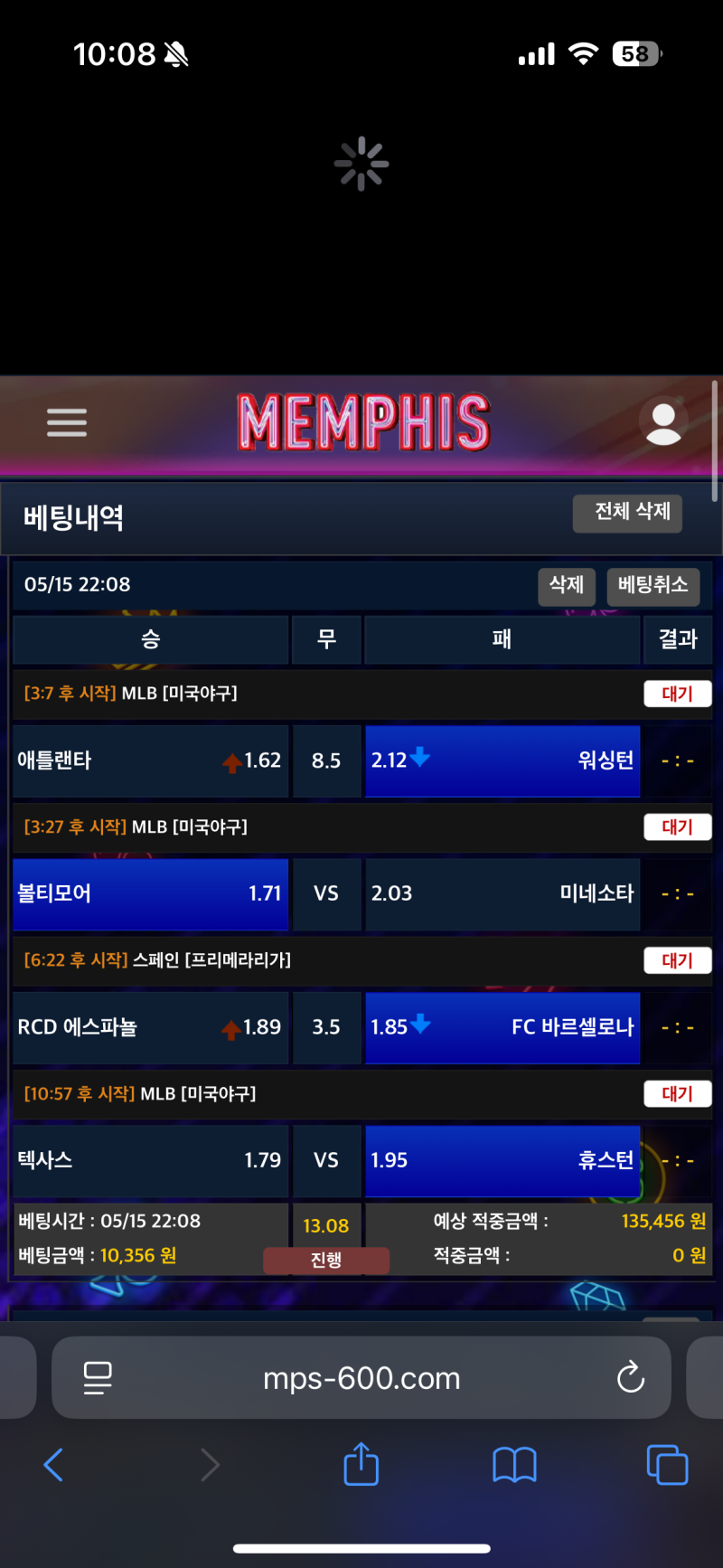Image resolution: width=723 pixels, height=1568 pixels.
Task: Show open Safari tabs
Action: 667,1464
